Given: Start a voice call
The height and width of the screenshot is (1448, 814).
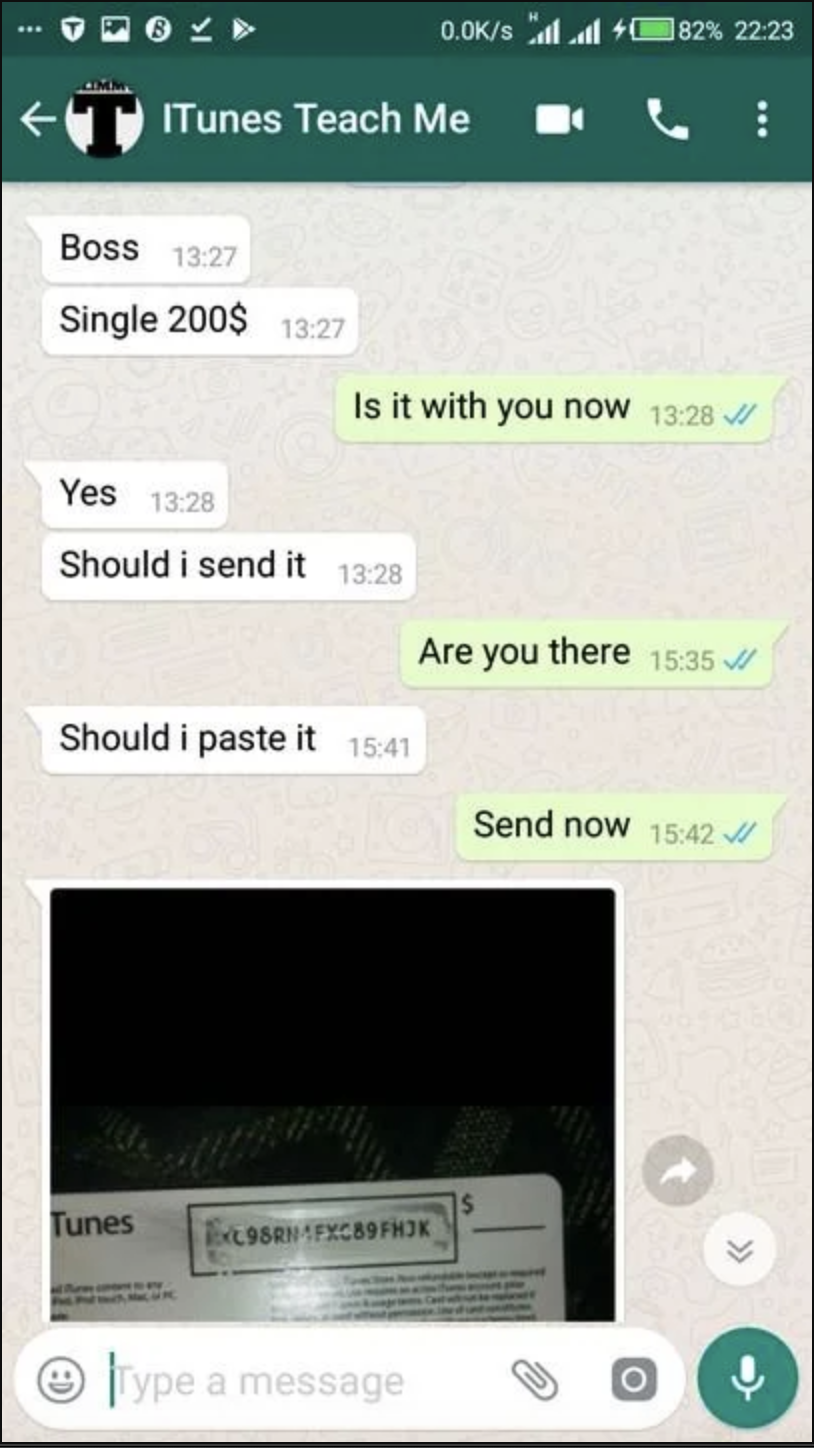Looking at the screenshot, I should pos(667,120).
